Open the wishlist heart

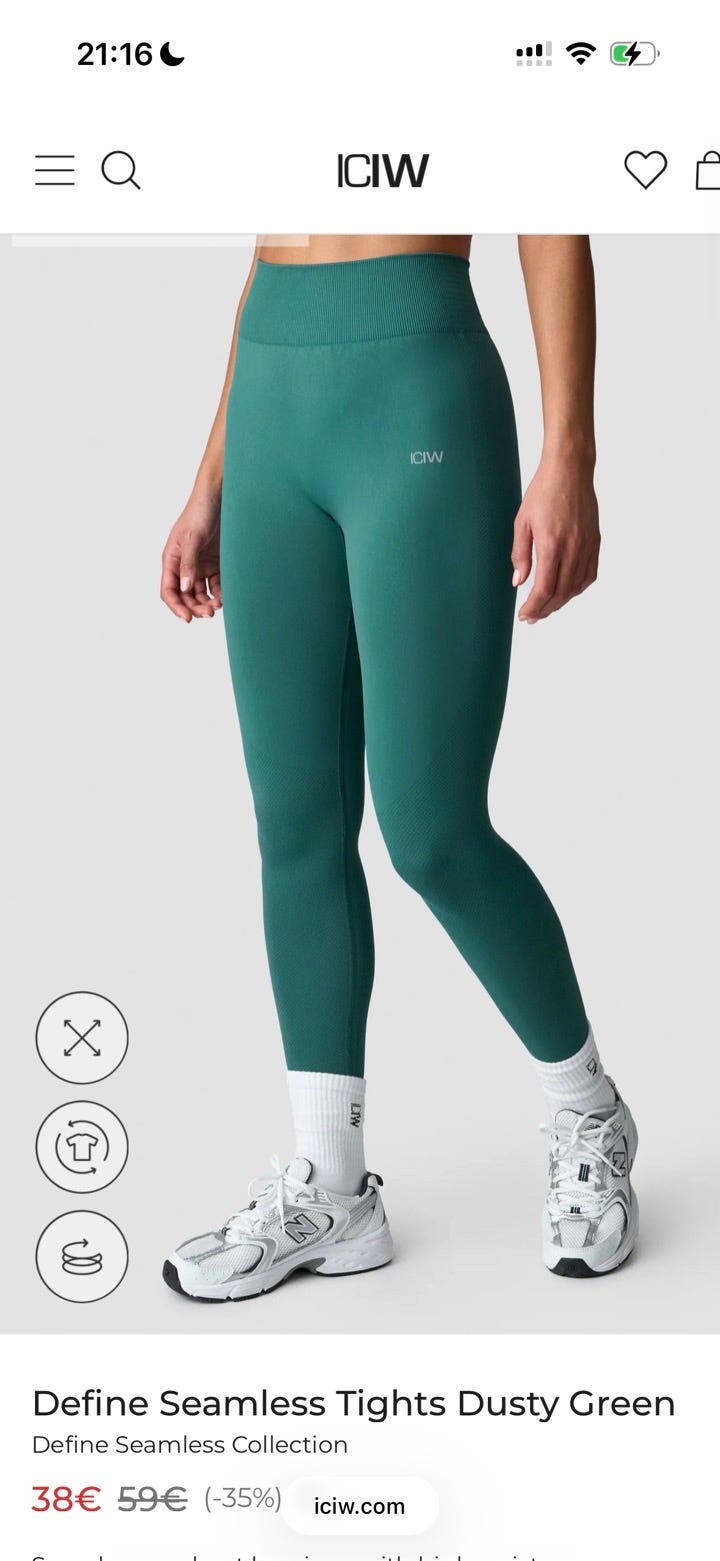click(646, 170)
